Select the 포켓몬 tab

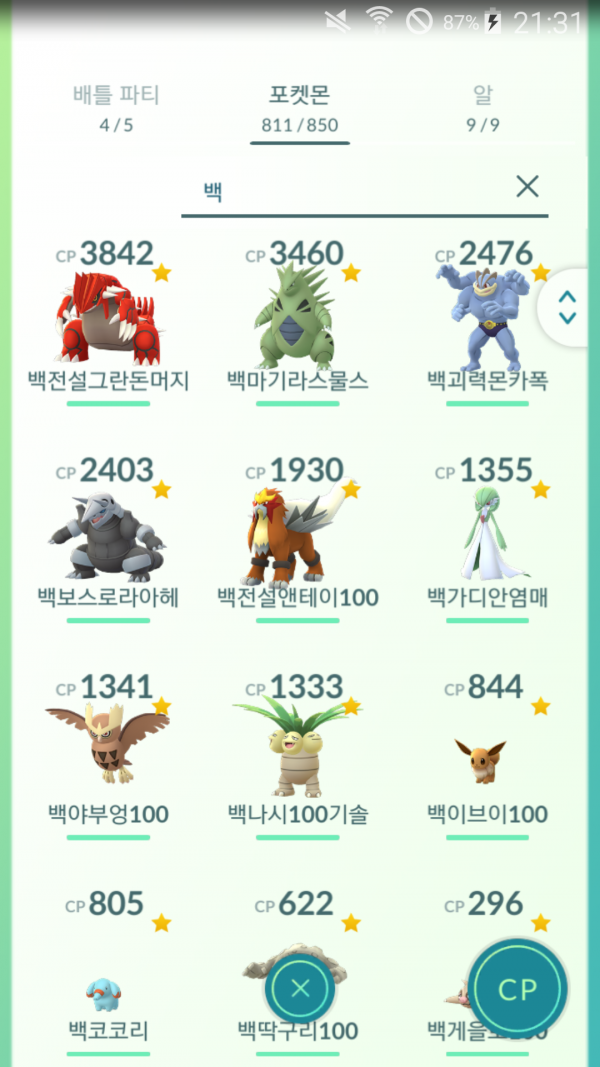tap(299, 108)
